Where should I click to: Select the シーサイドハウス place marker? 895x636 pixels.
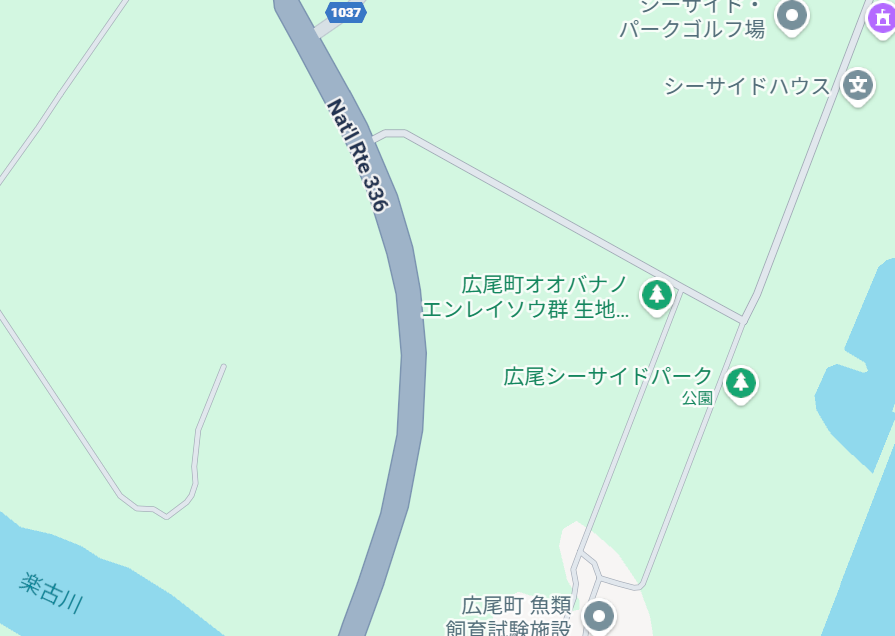click(858, 85)
